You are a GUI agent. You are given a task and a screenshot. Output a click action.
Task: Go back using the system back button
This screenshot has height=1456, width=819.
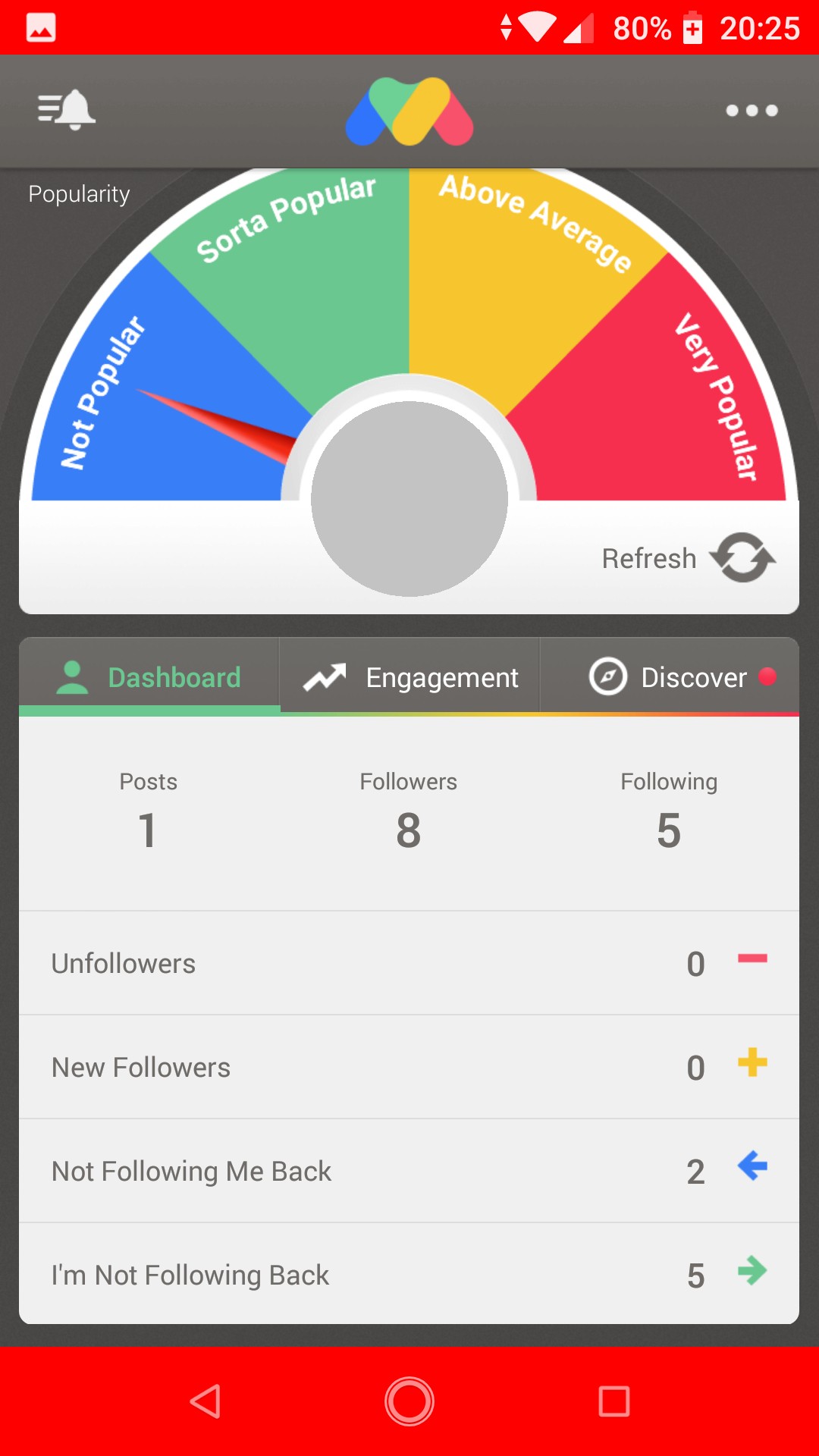[206, 1401]
